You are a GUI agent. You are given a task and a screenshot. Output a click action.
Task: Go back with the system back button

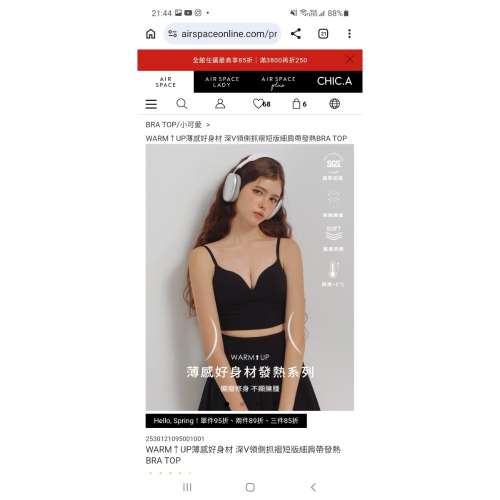point(313,487)
